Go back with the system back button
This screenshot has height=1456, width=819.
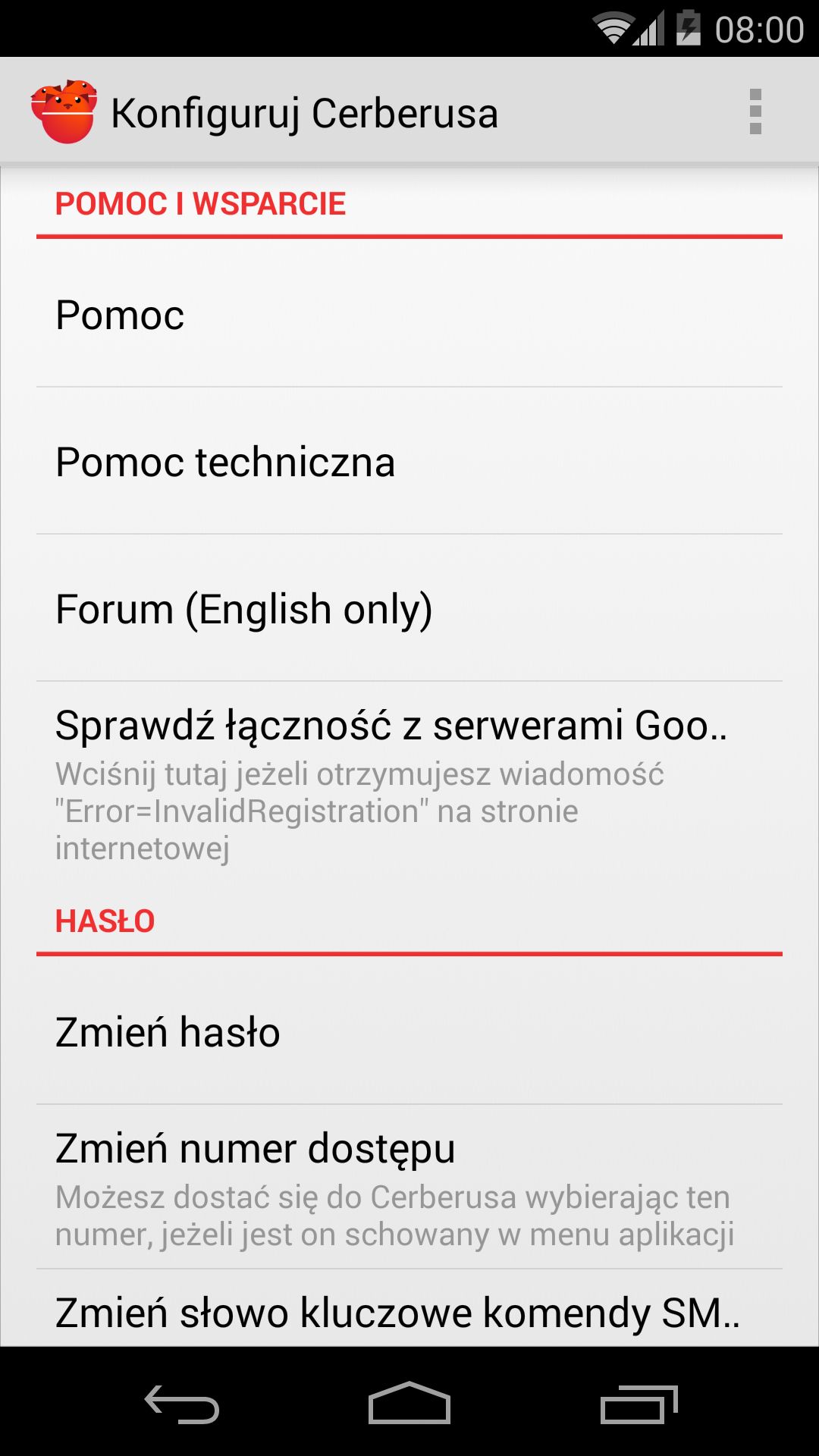[x=182, y=1403]
